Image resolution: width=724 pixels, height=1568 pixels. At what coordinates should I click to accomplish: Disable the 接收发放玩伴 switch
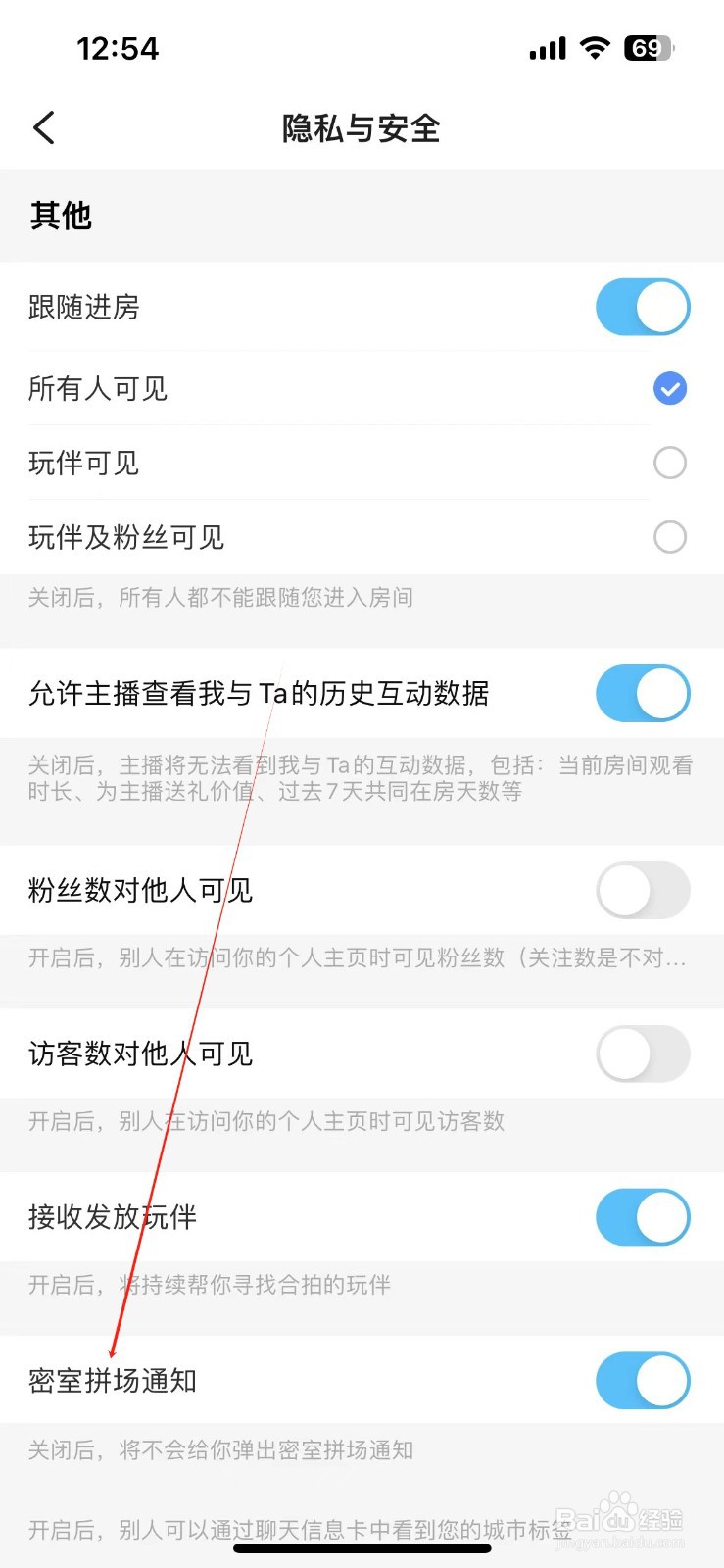tap(643, 1217)
